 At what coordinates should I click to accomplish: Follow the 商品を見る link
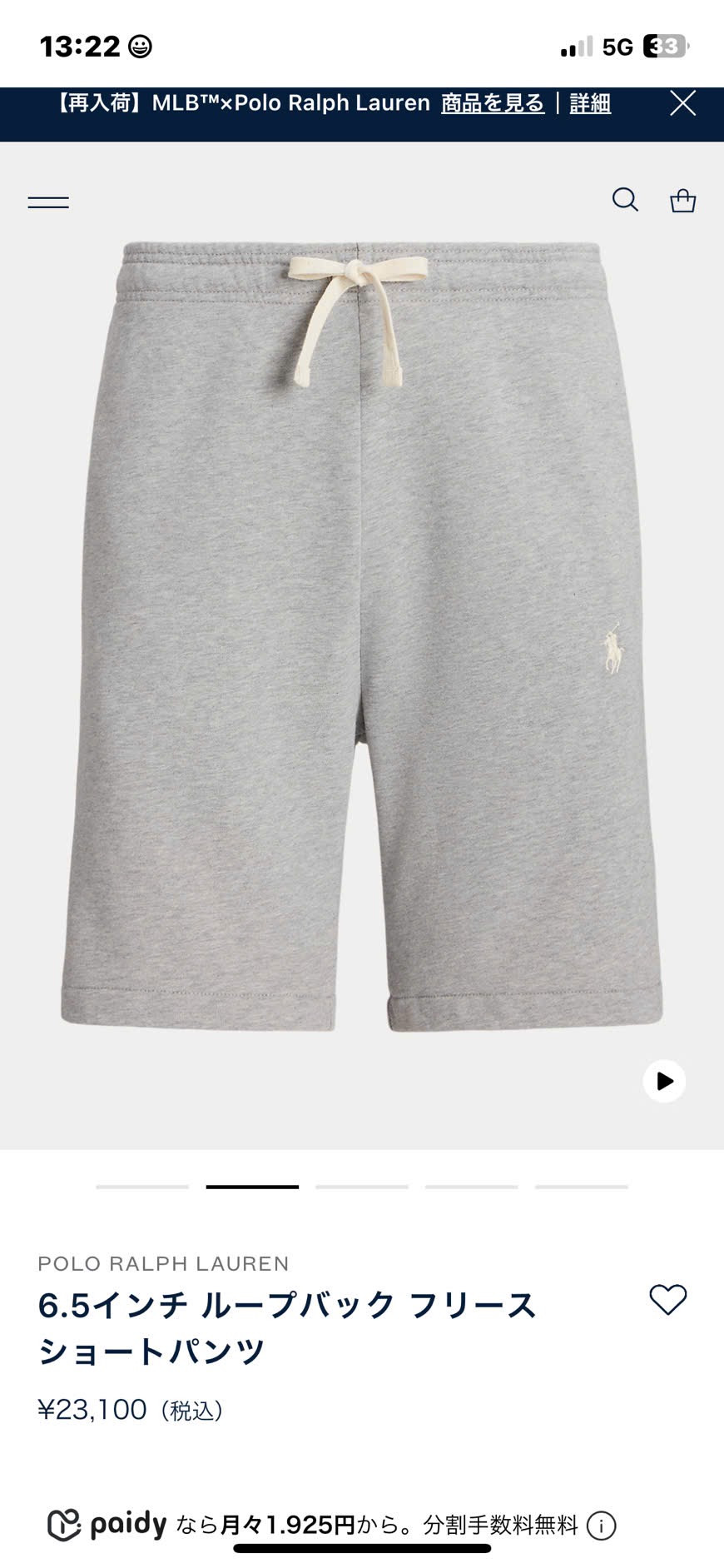493,103
